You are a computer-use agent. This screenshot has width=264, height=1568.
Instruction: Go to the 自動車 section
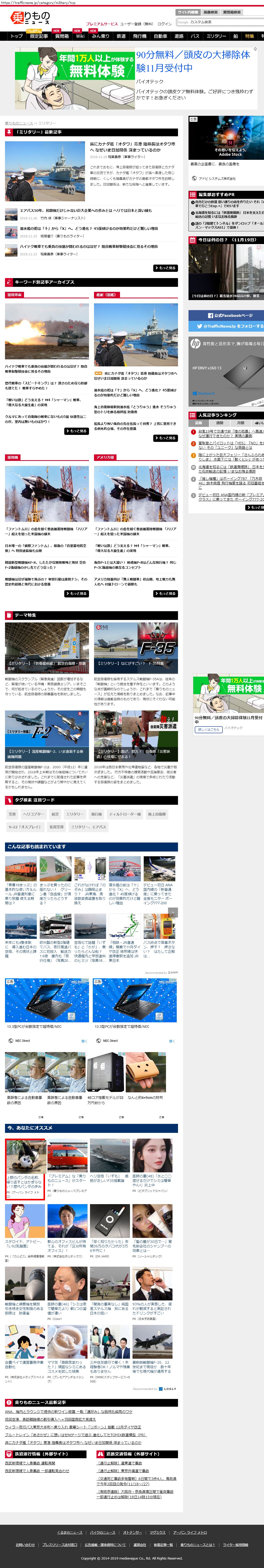(160, 36)
